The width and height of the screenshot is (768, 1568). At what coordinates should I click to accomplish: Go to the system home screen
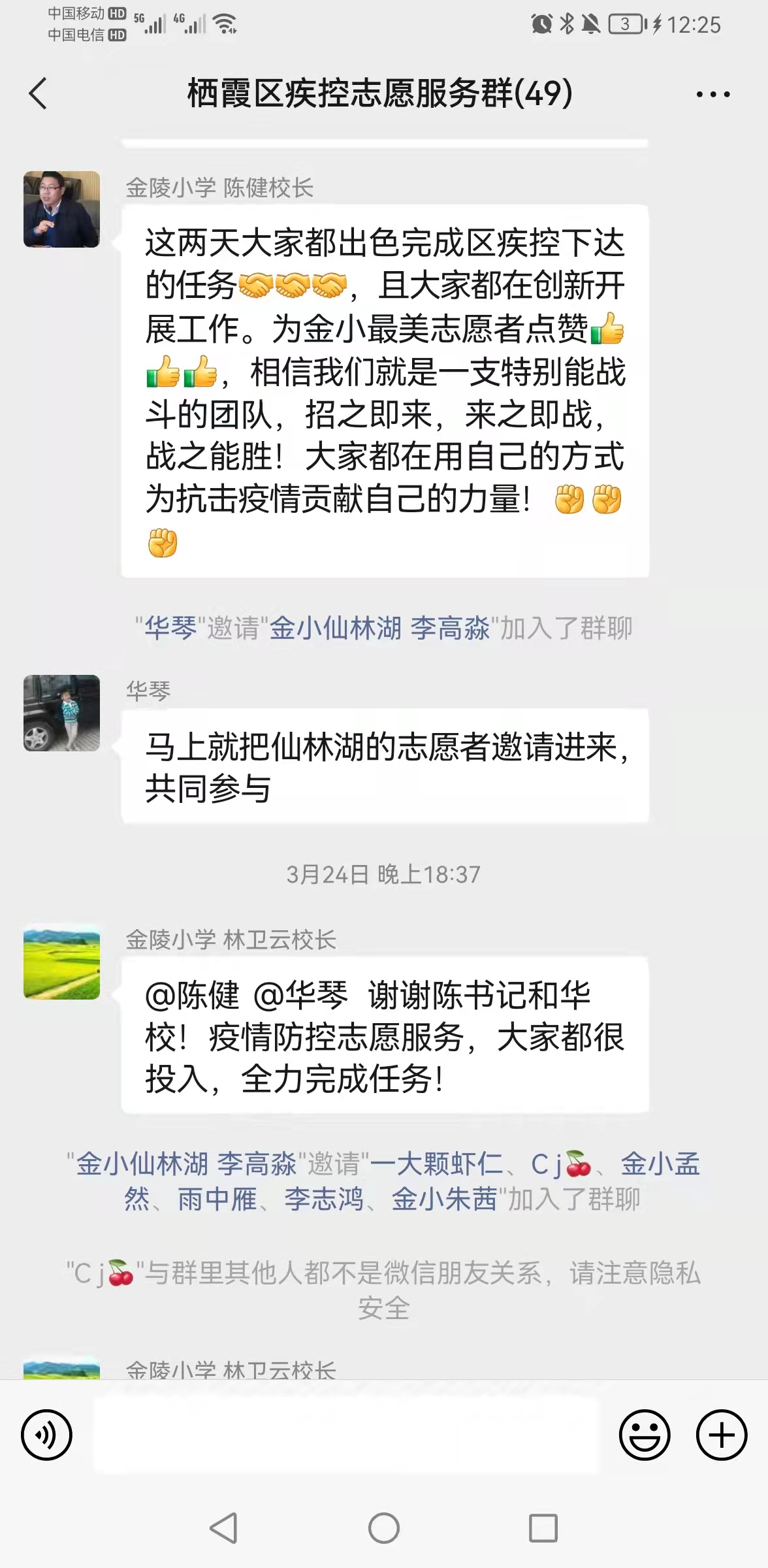(383, 1528)
